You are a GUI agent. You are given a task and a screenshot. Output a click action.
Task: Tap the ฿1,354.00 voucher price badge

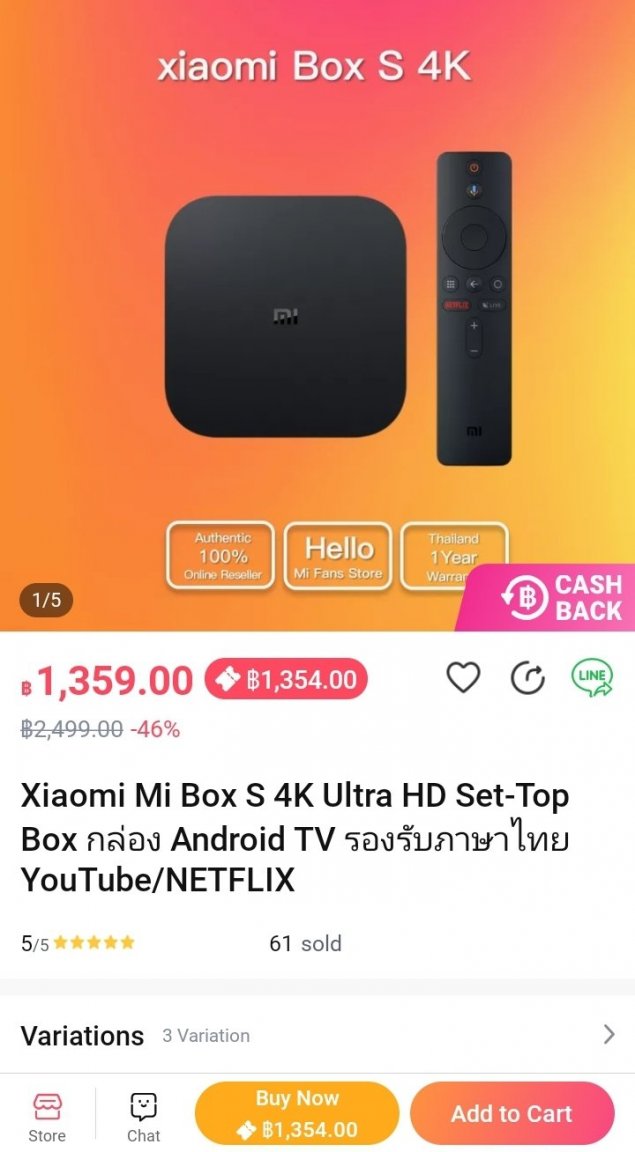[x=286, y=680]
